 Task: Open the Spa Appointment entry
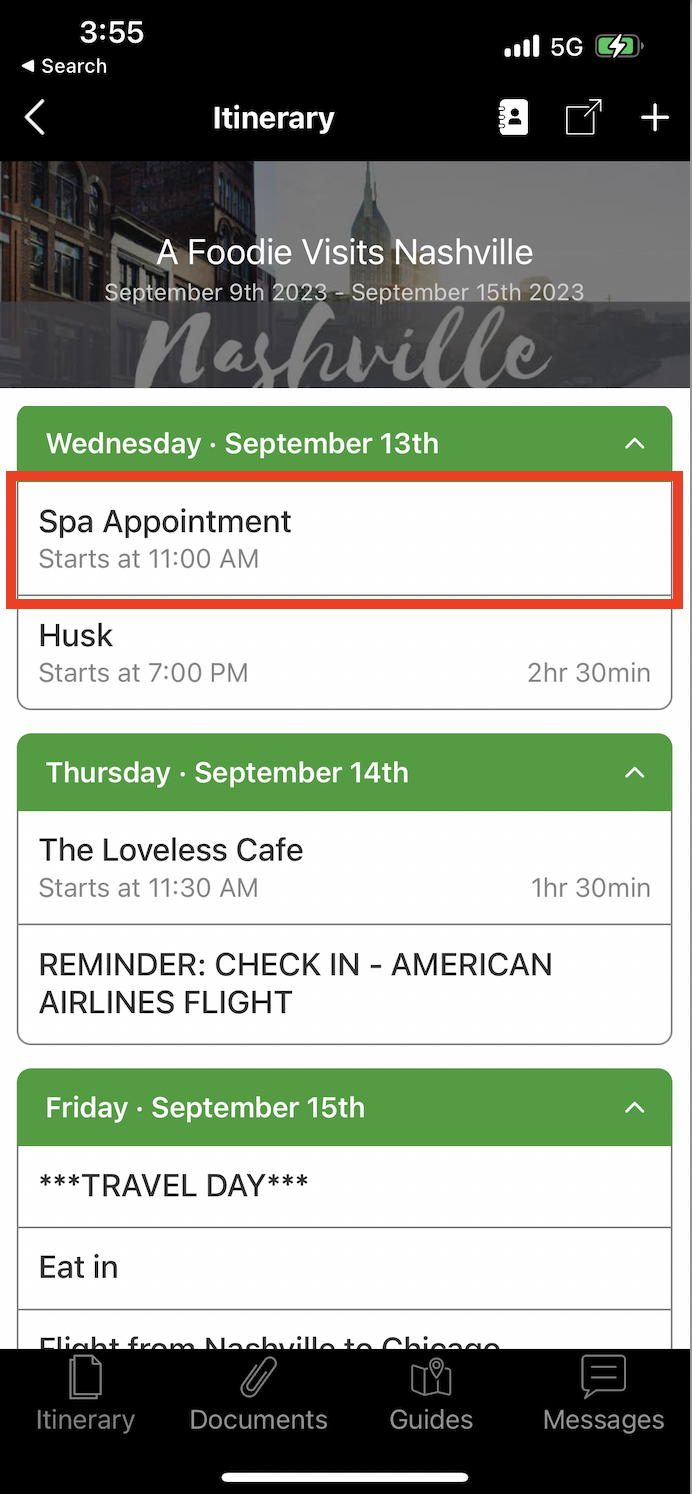click(345, 539)
